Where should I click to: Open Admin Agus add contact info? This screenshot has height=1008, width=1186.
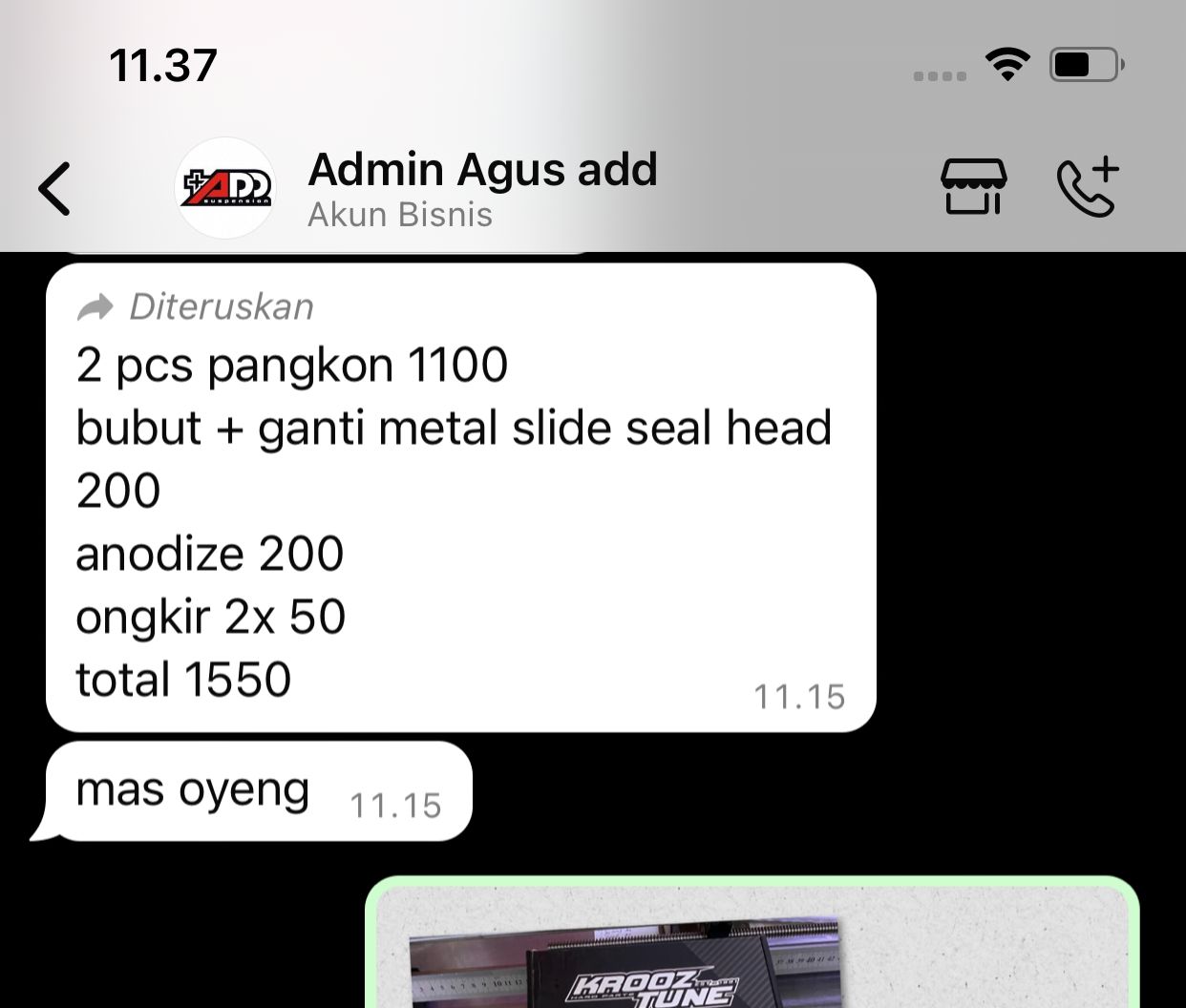(482, 188)
